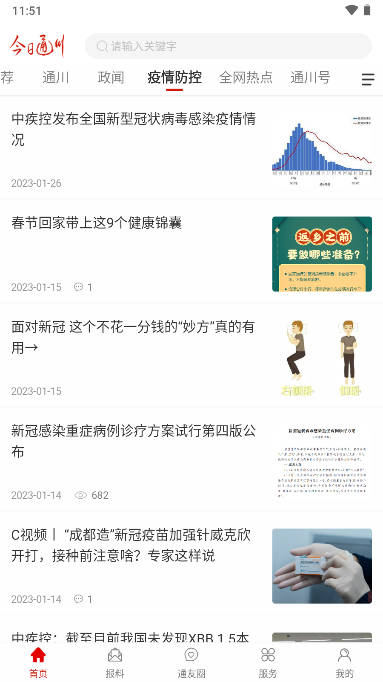Switch to the 通川 tab
The image size is (383, 682).
(56, 78)
